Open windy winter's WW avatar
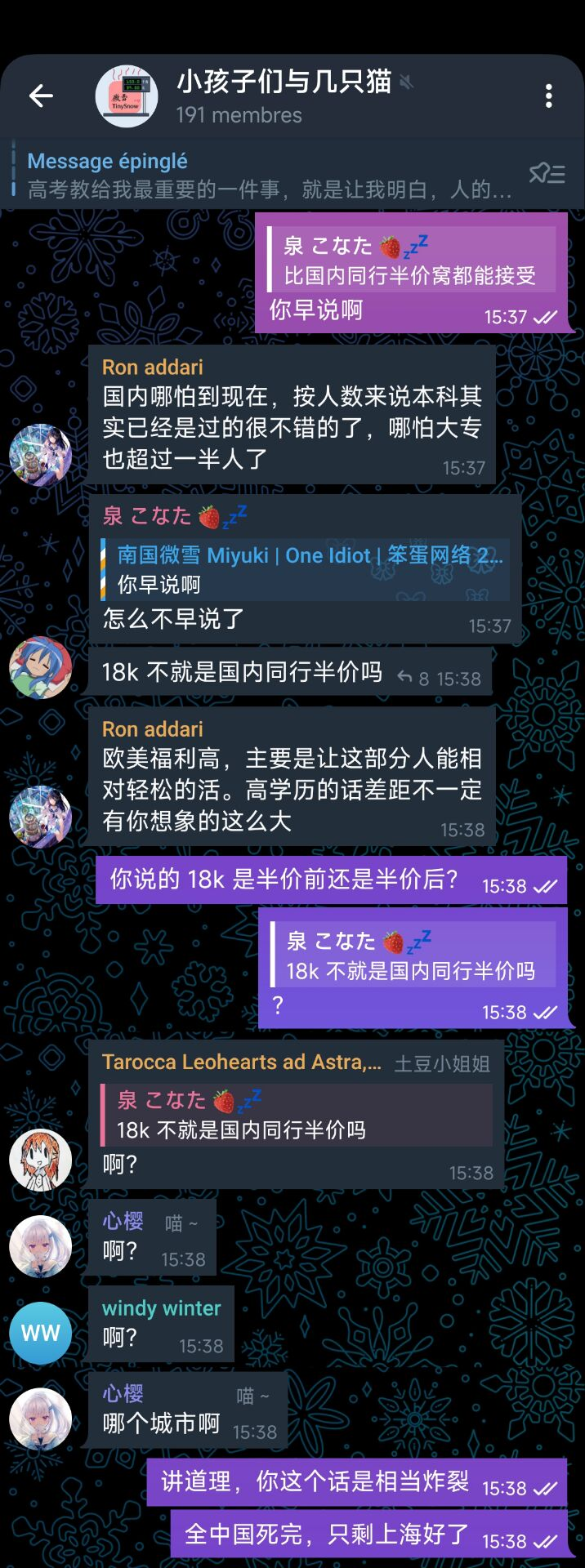 coord(41,1333)
